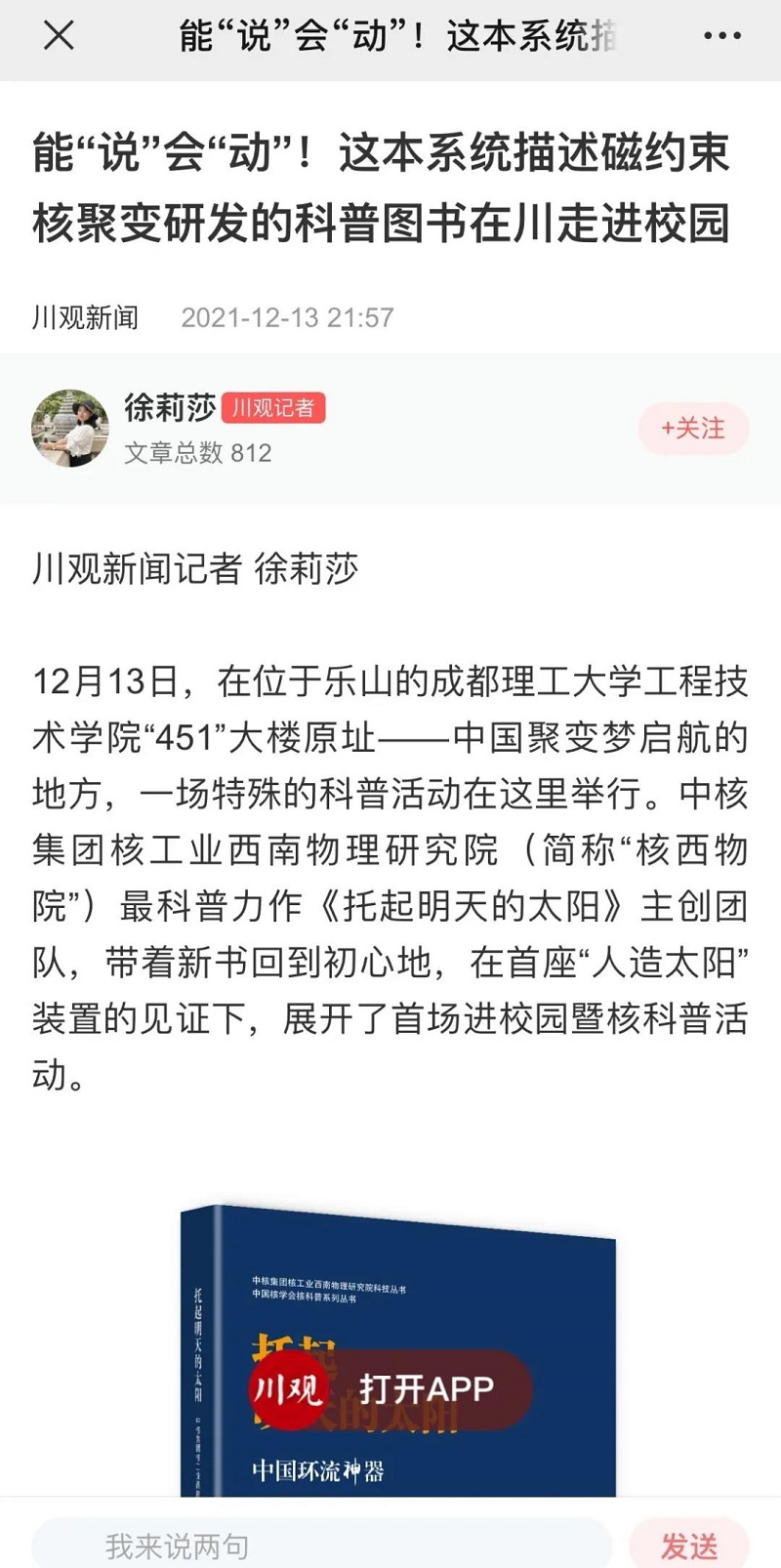Open the three-dot overflow menu

pyautogui.click(x=721, y=36)
